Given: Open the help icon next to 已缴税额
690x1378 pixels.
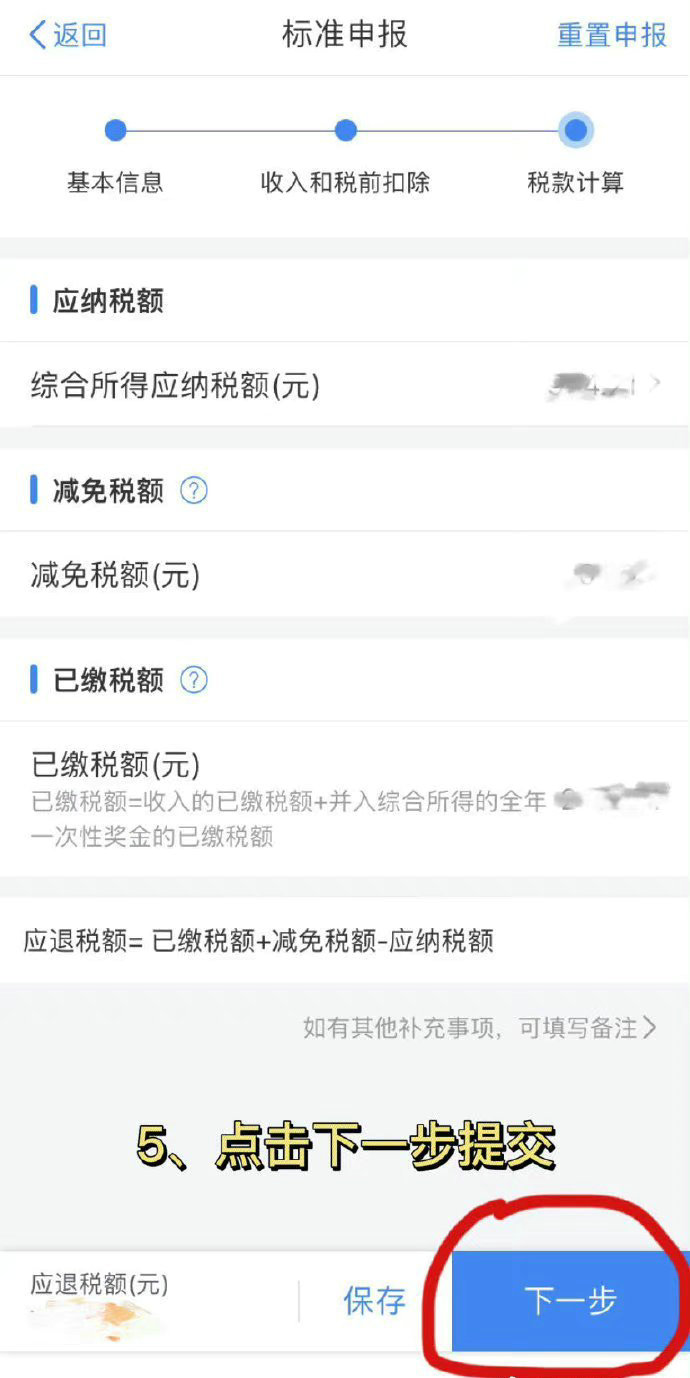Looking at the screenshot, I should pyautogui.click(x=193, y=681).
